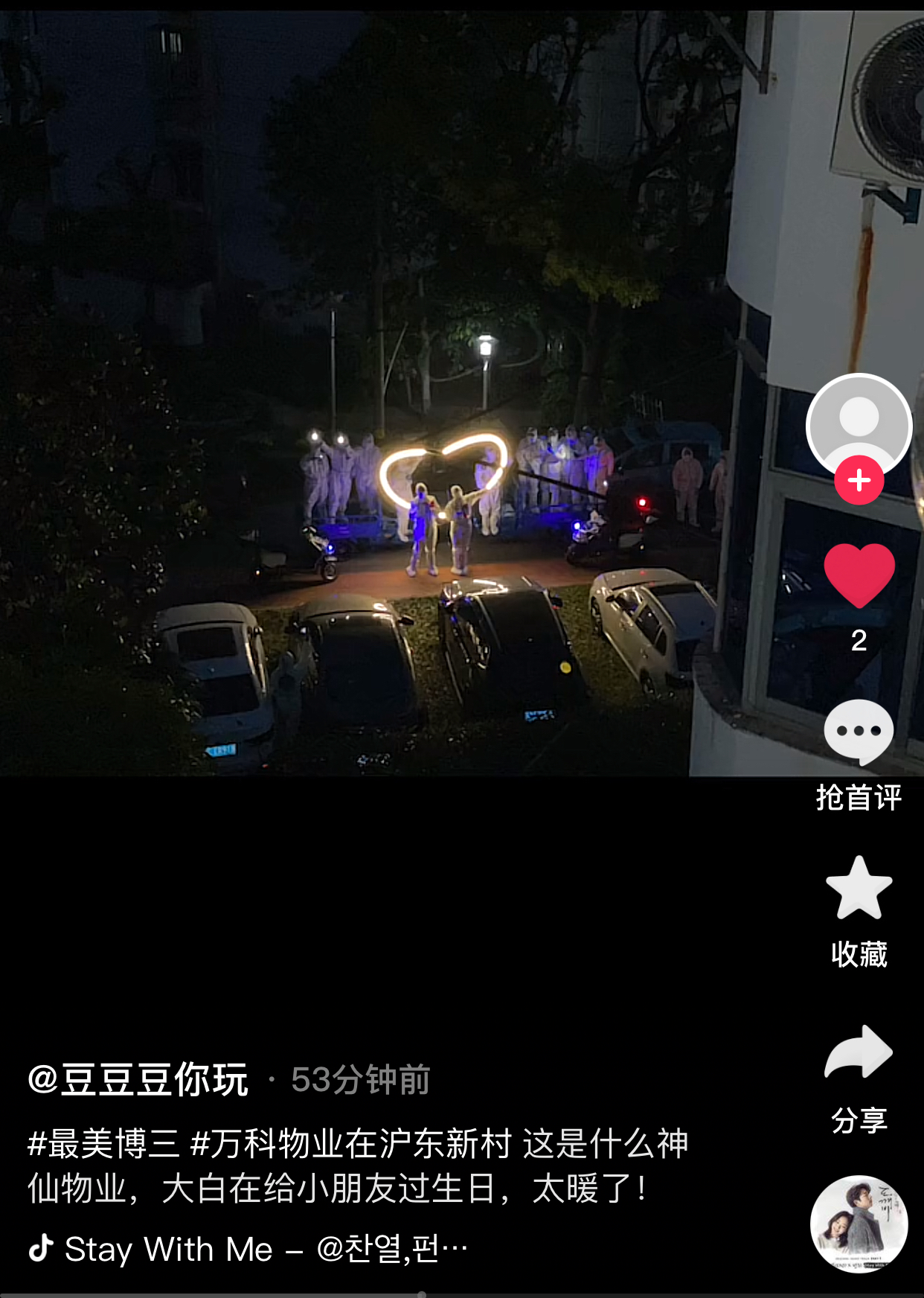The width and height of the screenshot is (924, 1298).
Task: Open the spinning music album disc
Action: (x=859, y=1224)
